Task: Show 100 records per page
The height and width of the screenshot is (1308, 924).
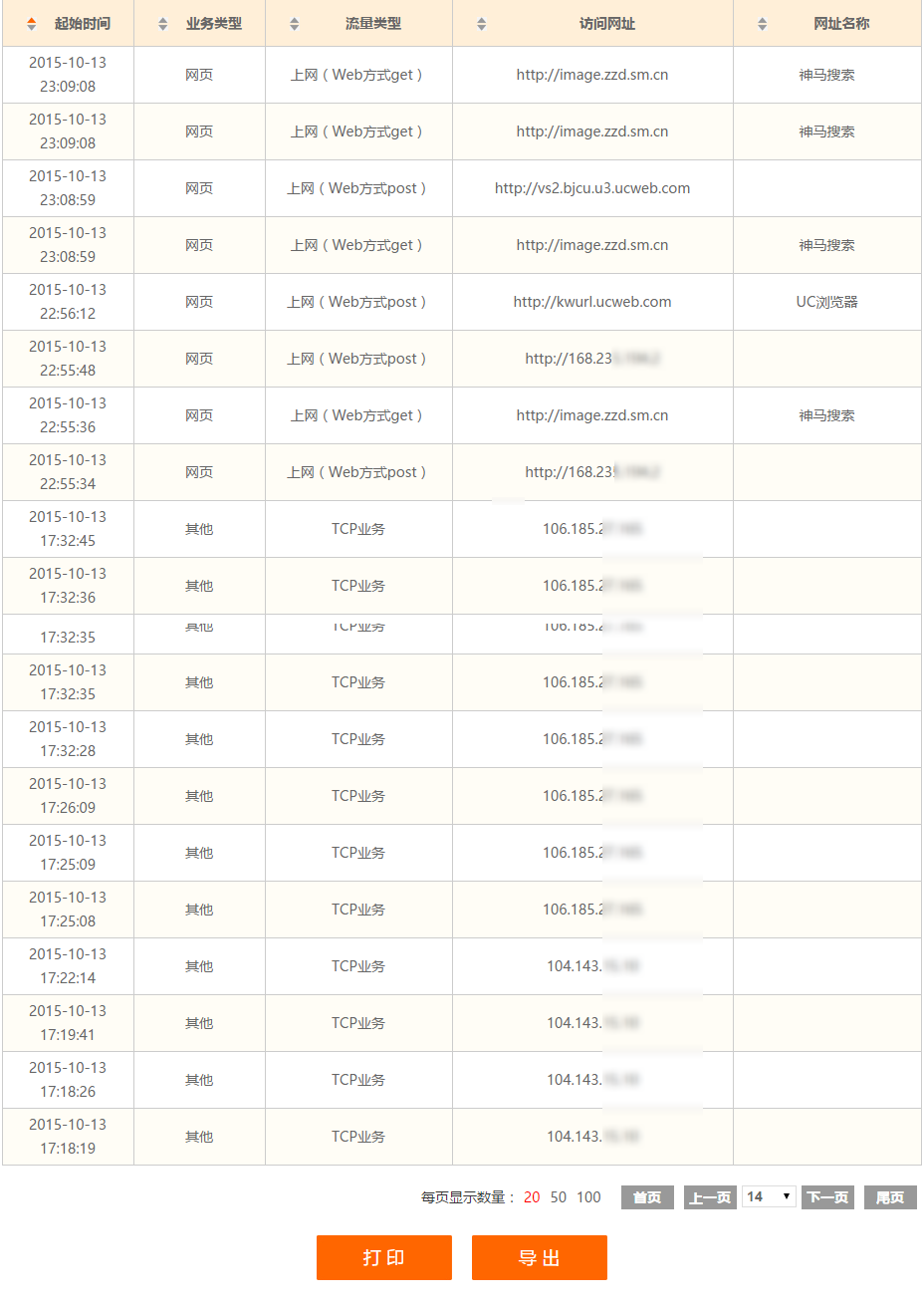Action: coord(588,1197)
